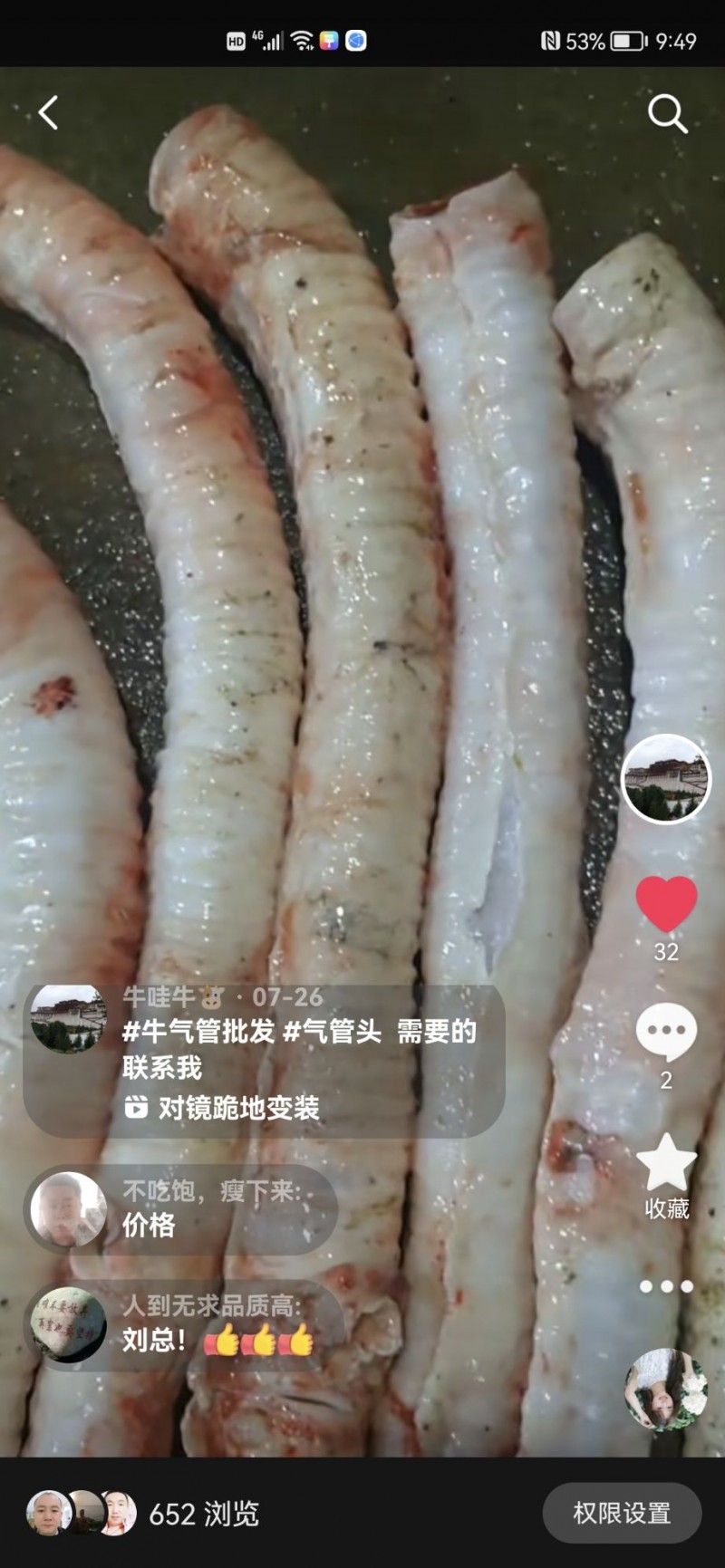Open the 对镜跪地变装 template link
This screenshot has width=725, height=1568.
pyautogui.click(x=237, y=1107)
